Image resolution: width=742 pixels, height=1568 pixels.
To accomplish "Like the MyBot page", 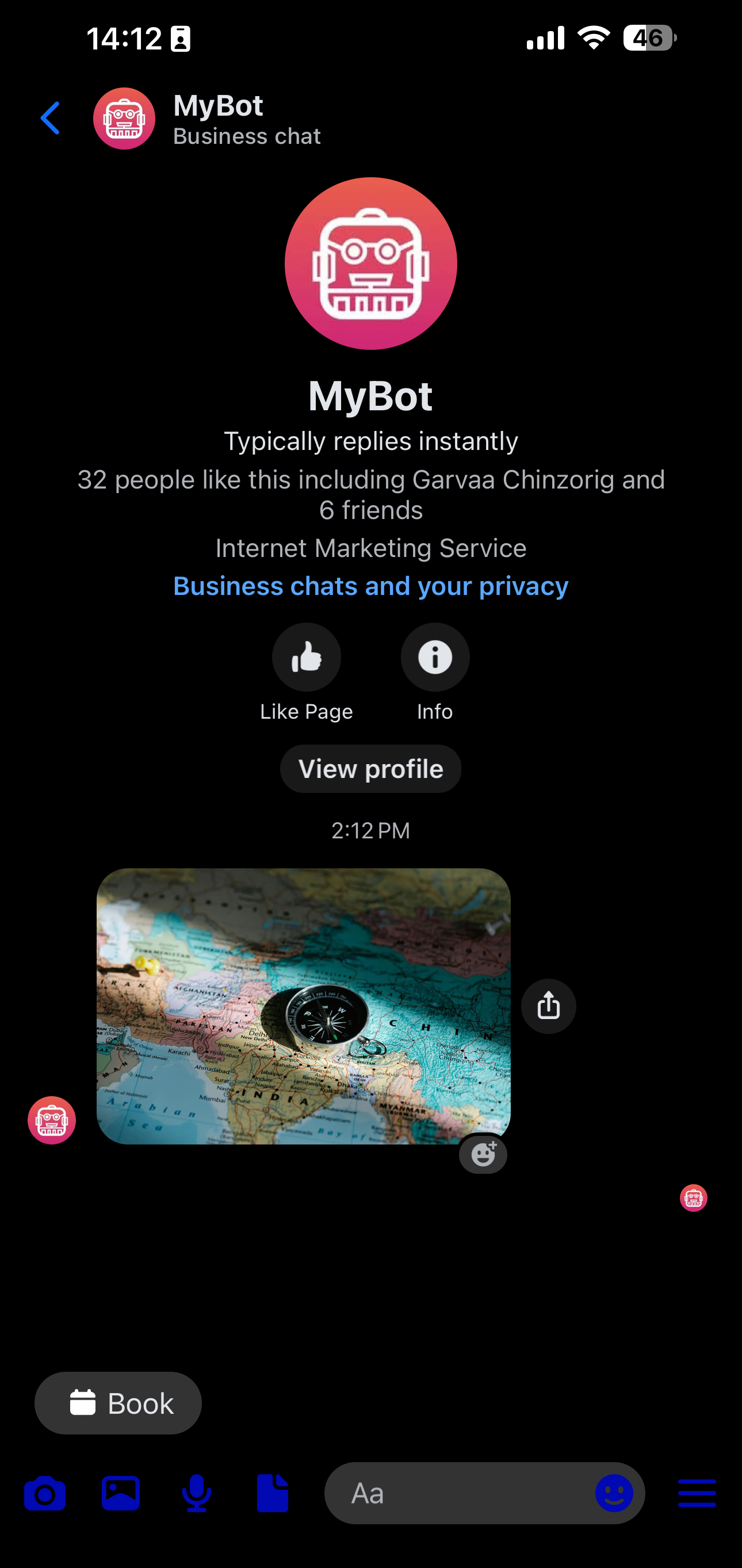I will point(306,657).
